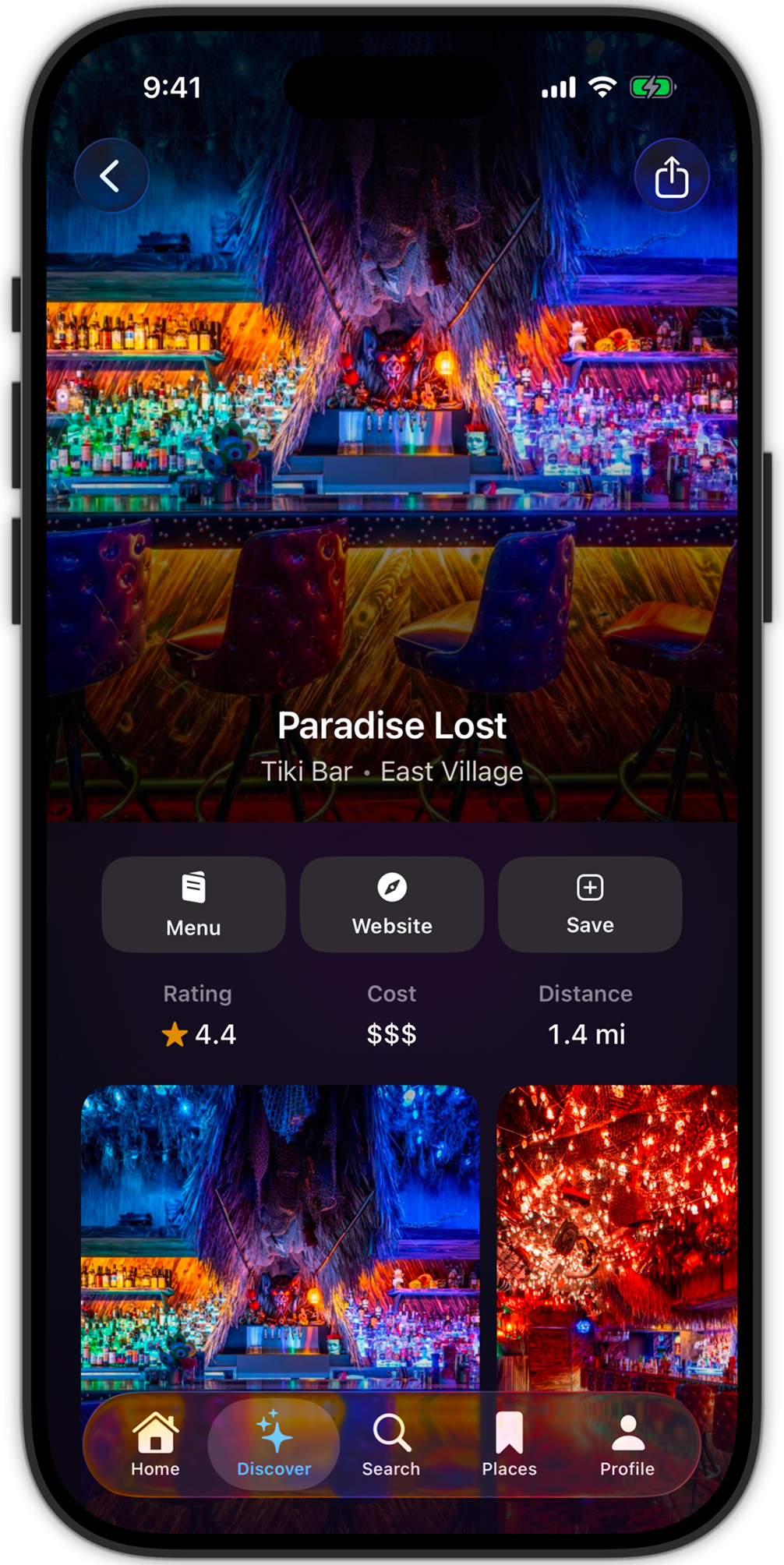Screen dimensions: 784x1565
Task: Switch to the Home tab
Action: coord(155,1444)
